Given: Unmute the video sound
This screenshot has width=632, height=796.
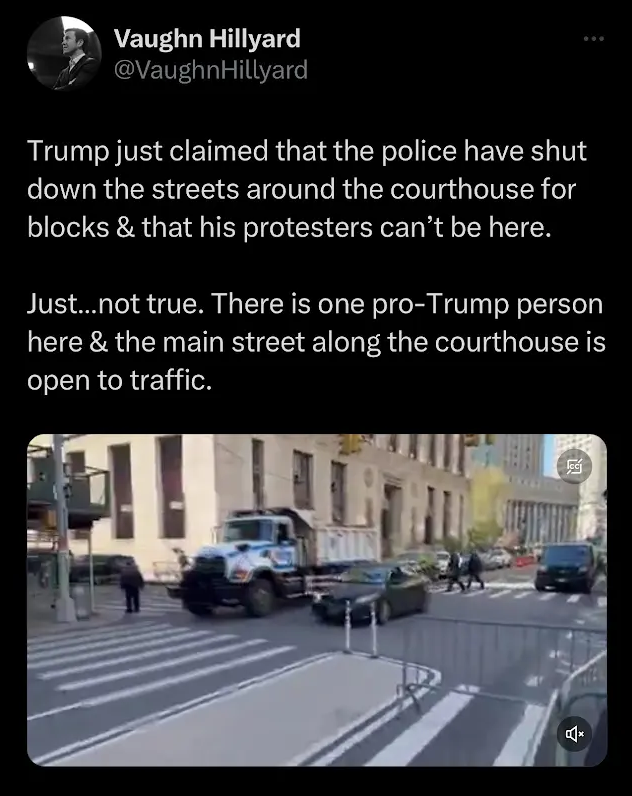Looking at the screenshot, I should [577, 737].
